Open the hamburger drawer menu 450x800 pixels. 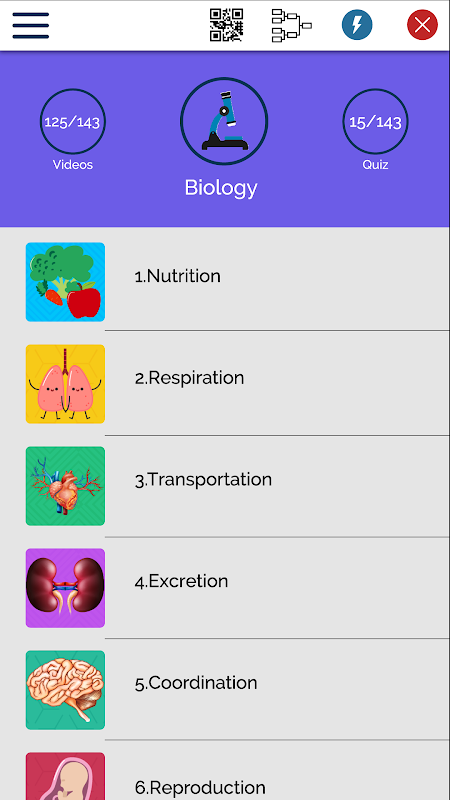pos(31,25)
